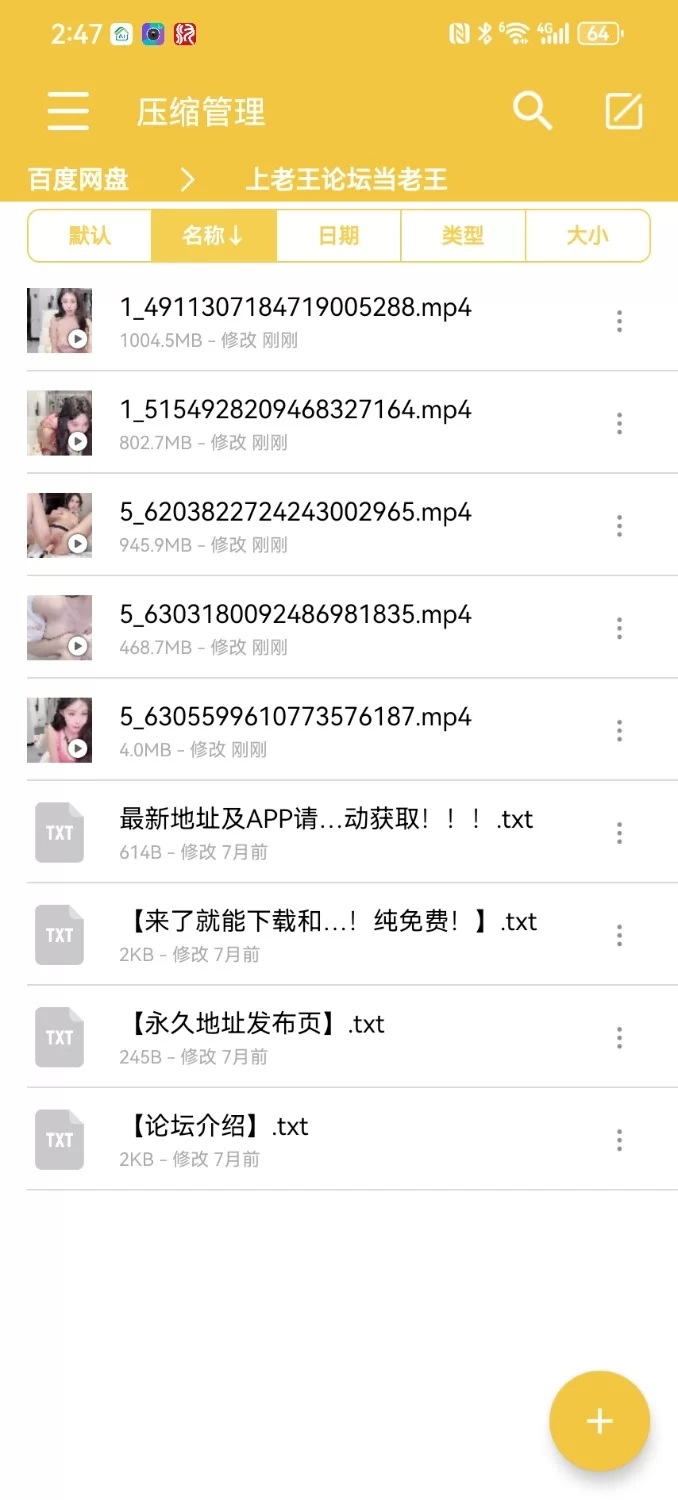Open the search magnifier

pos(532,111)
